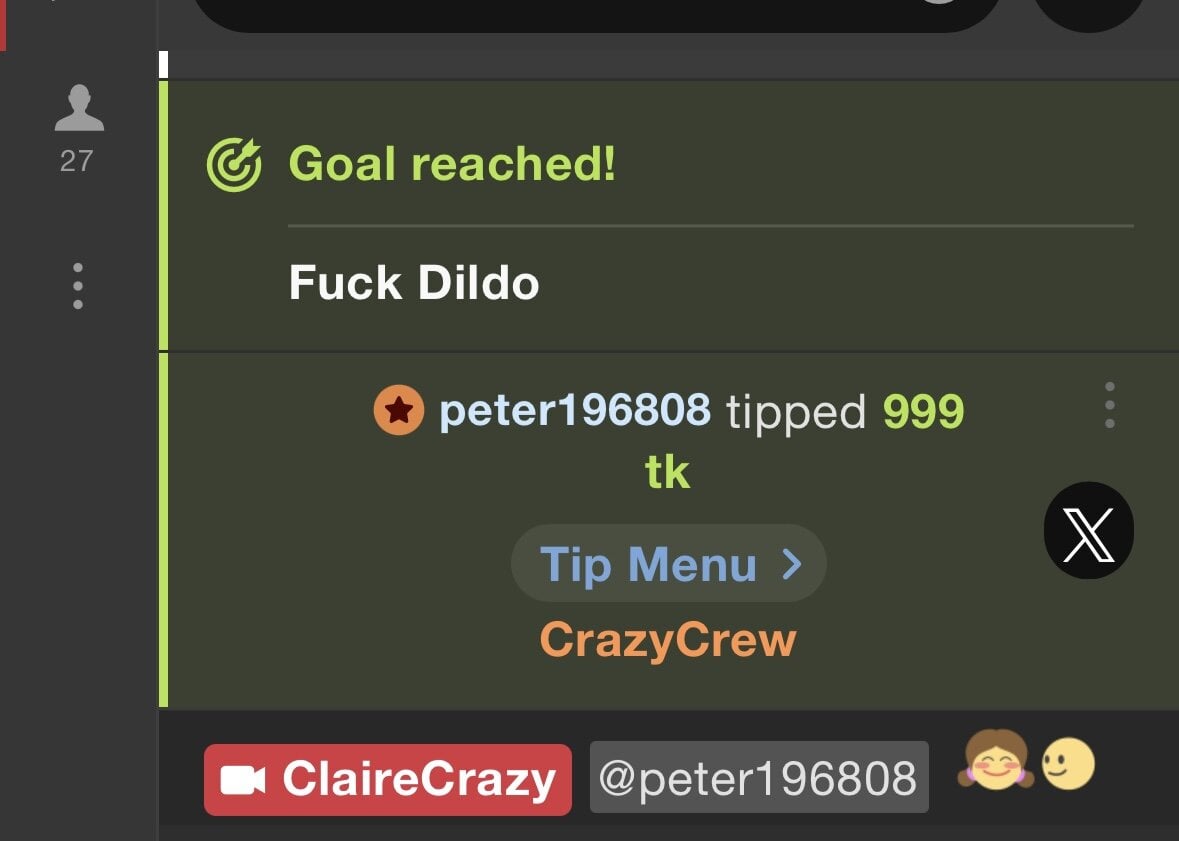Viewport: 1179px width, 841px height.
Task: Open peter196808's username in the tip message
Action: (x=575, y=410)
